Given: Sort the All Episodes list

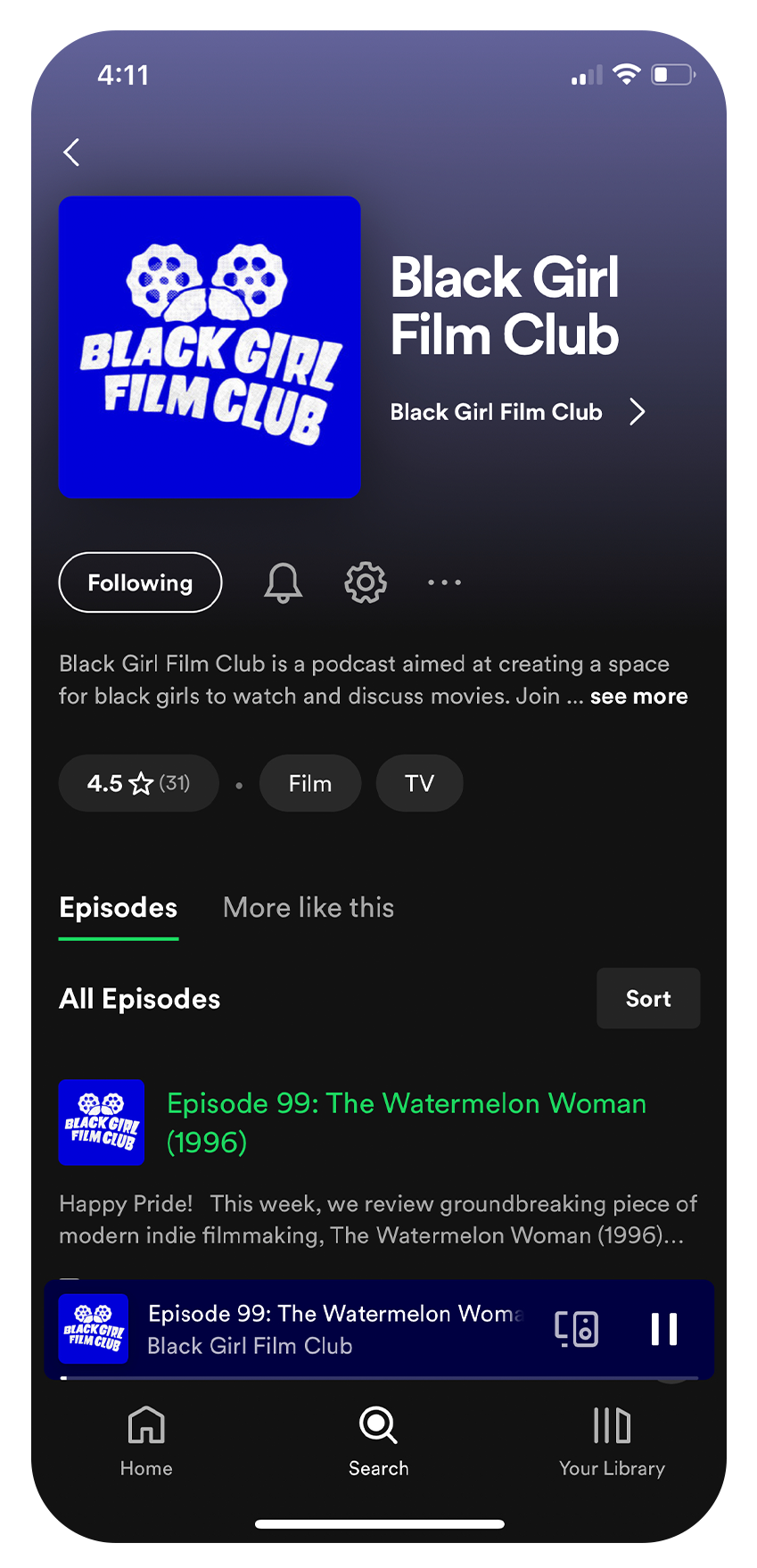Looking at the screenshot, I should pos(647,998).
